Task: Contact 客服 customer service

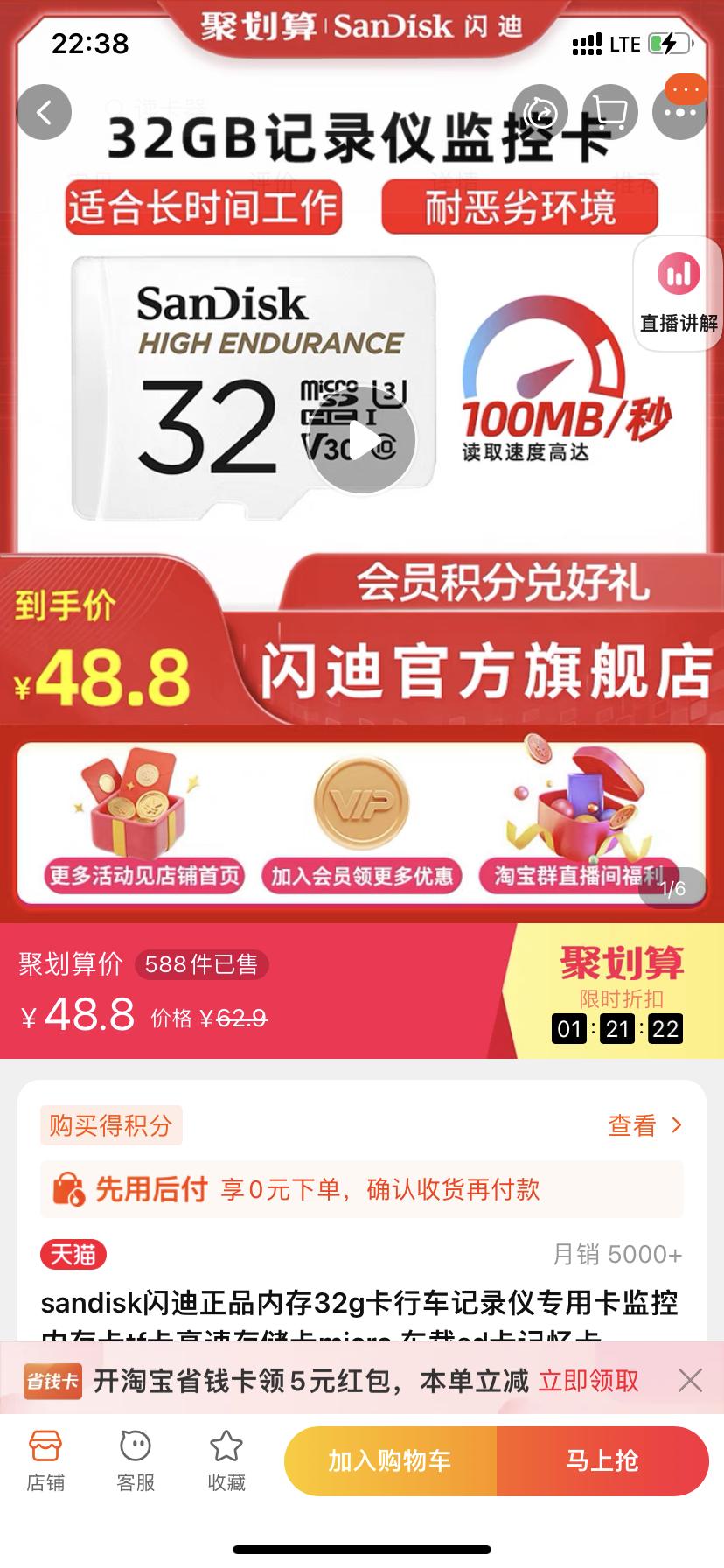Action: coord(136,1461)
